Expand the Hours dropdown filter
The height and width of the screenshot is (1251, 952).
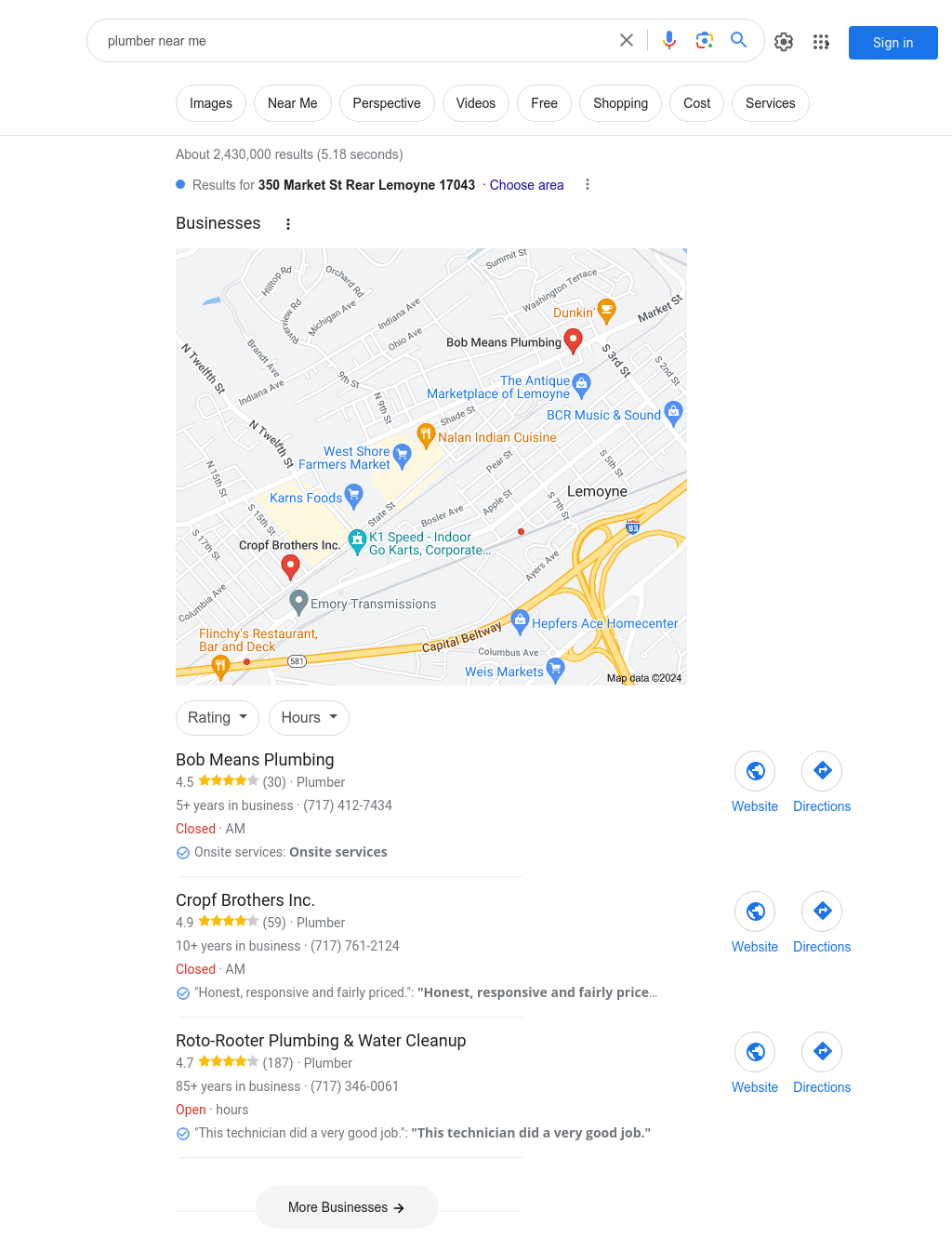point(309,718)
